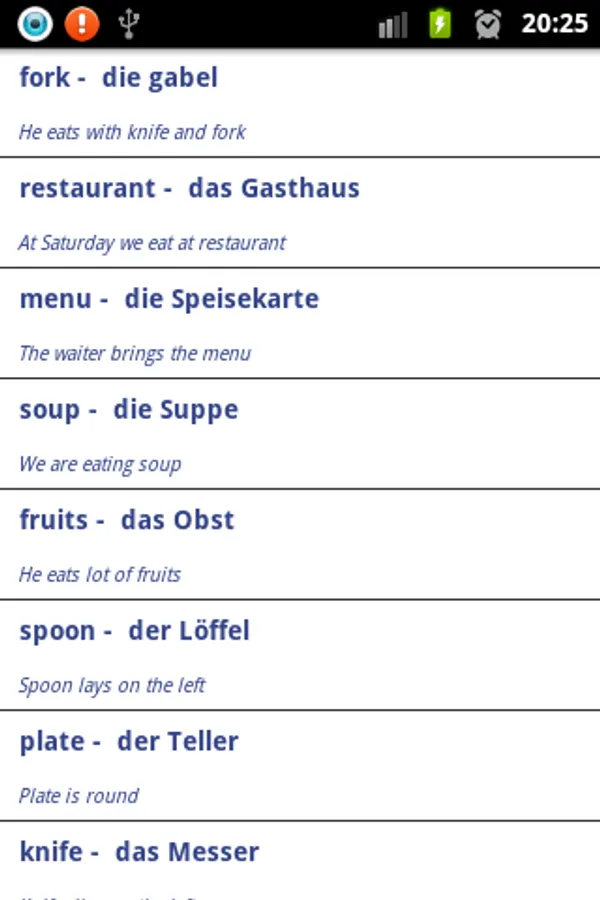Viewport: 600px width, 900px height.
Task: Open the soup - die Suppe entry
Action: click(300, 434)
